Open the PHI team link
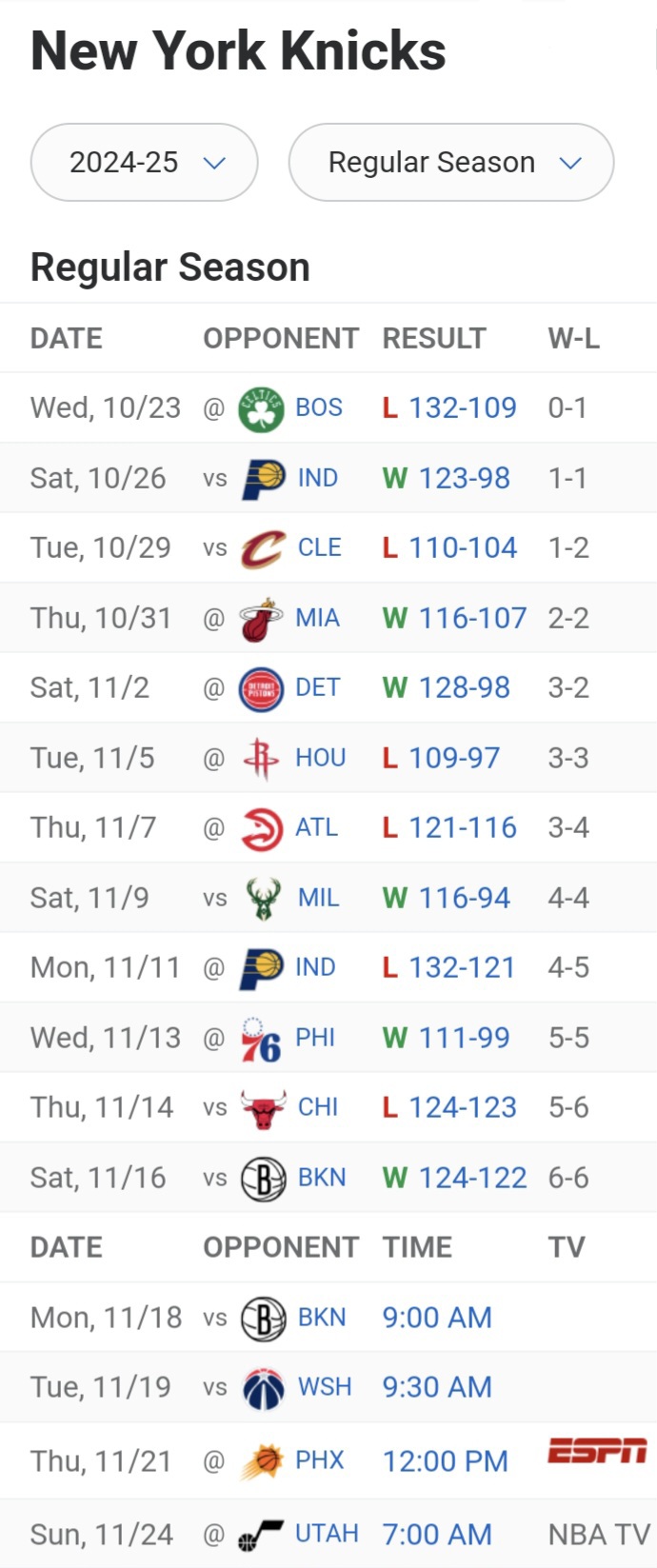 pyautogui.click(x=315, y=1038)
